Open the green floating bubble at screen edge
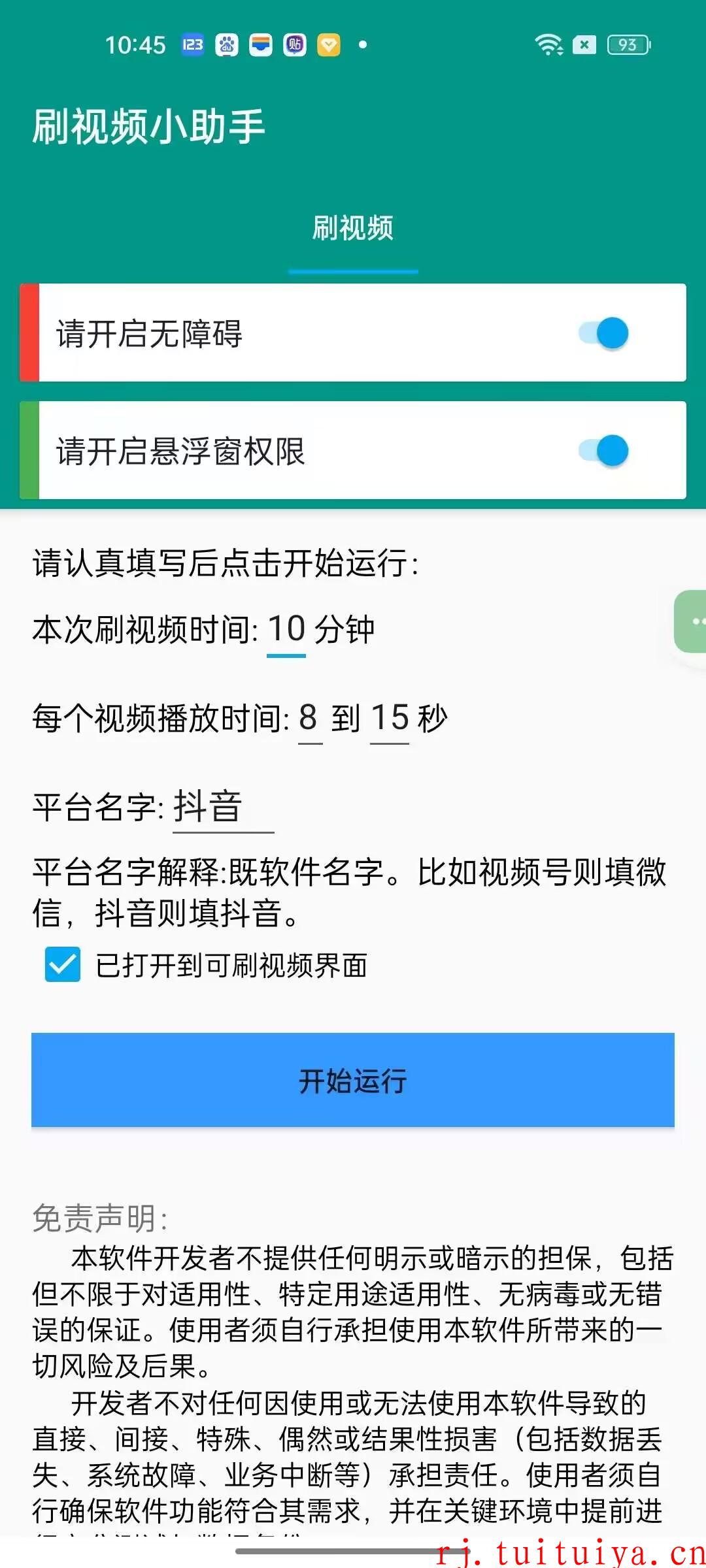Screen dimensions: 706x1568 point(690,621)
